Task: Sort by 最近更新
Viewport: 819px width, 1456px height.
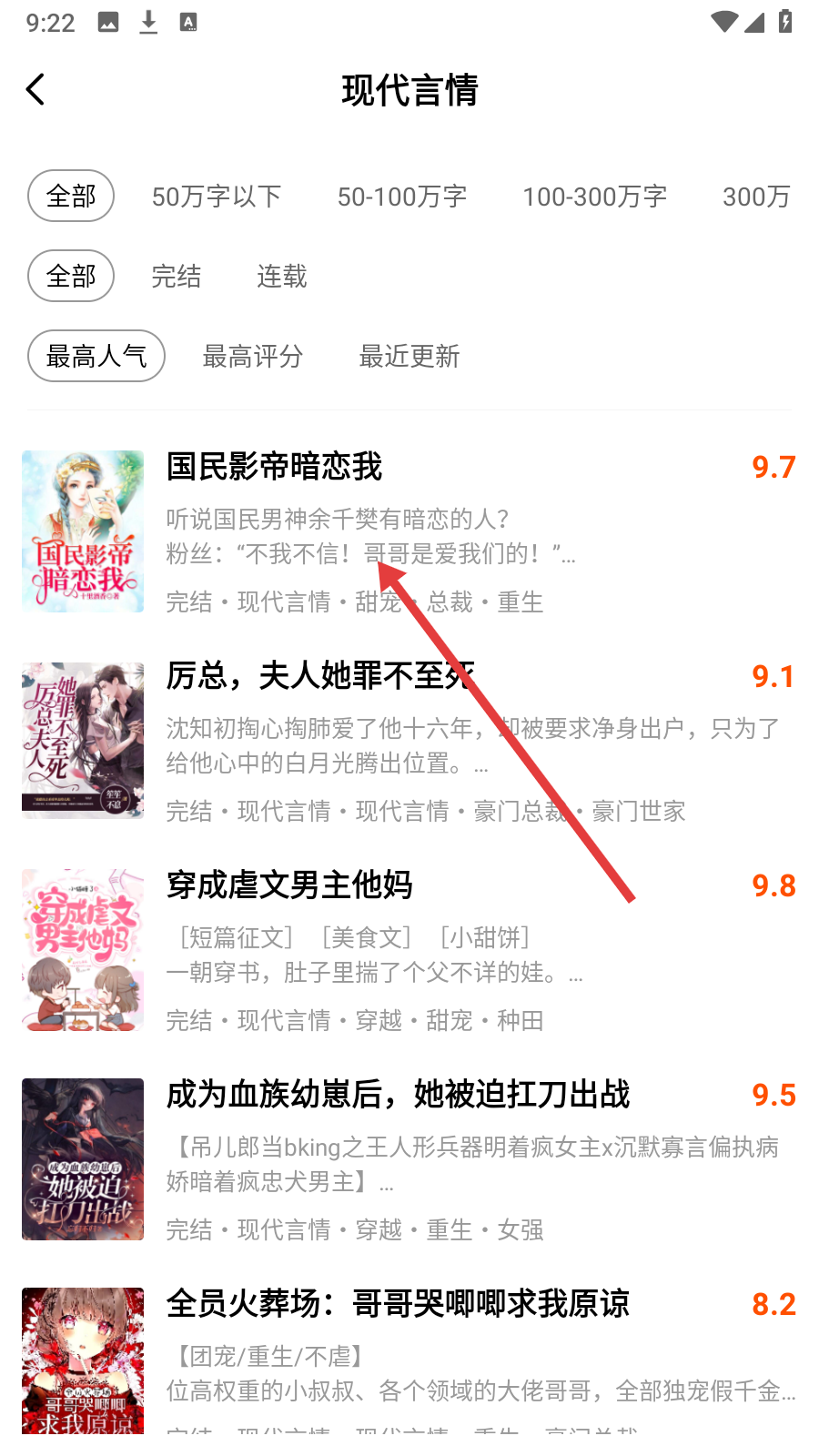Action: click(409, 357)
